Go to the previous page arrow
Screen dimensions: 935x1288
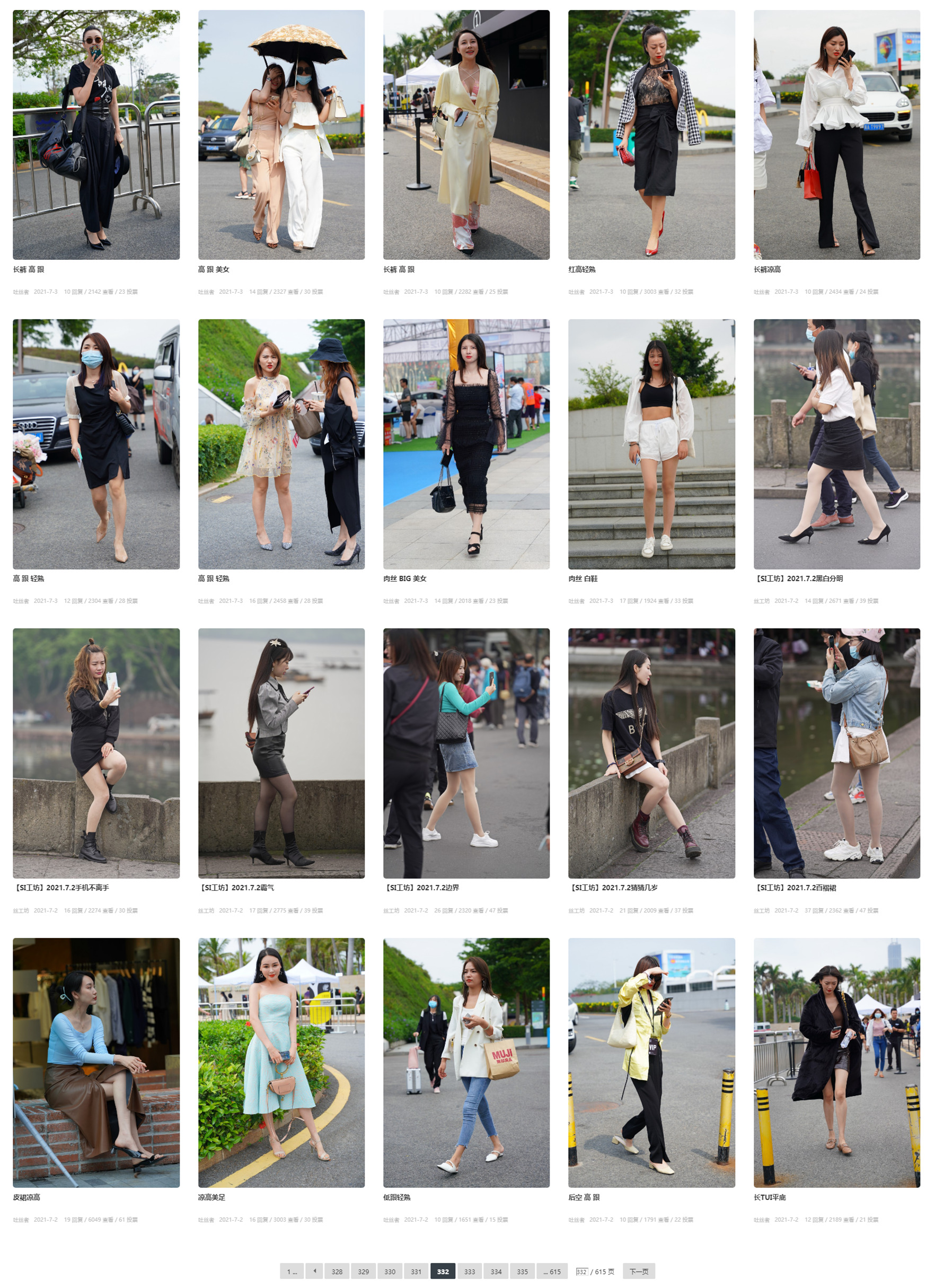click(314, 1271)
